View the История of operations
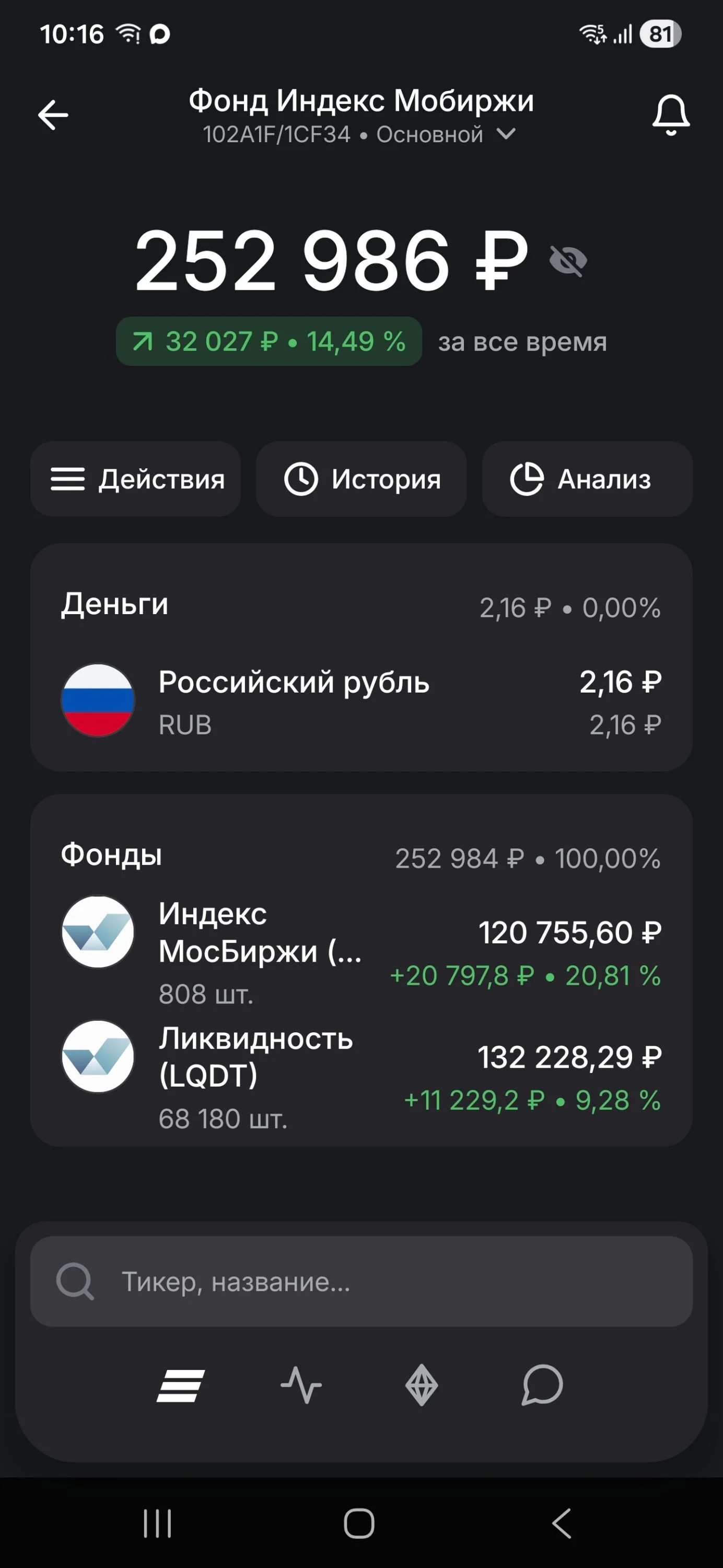Viewport: 723px width, 1568px height. coord(361,479)
